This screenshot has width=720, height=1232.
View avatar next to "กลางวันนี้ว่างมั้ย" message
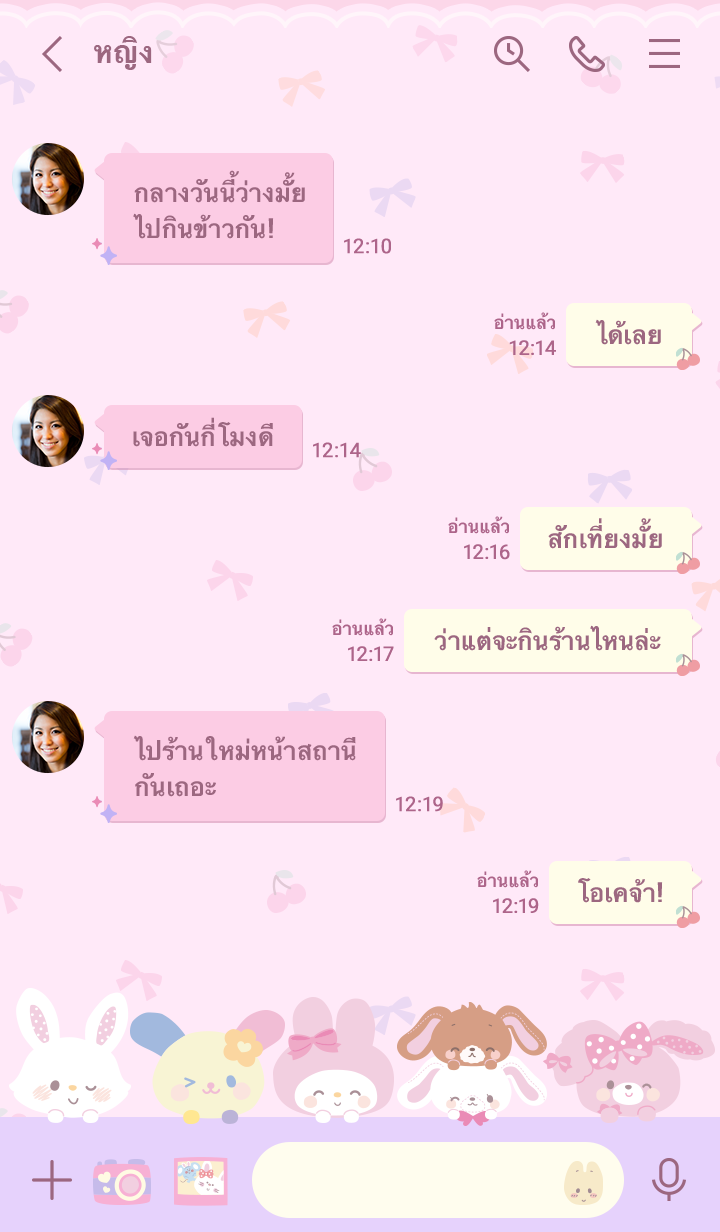(x=48, y=179)
